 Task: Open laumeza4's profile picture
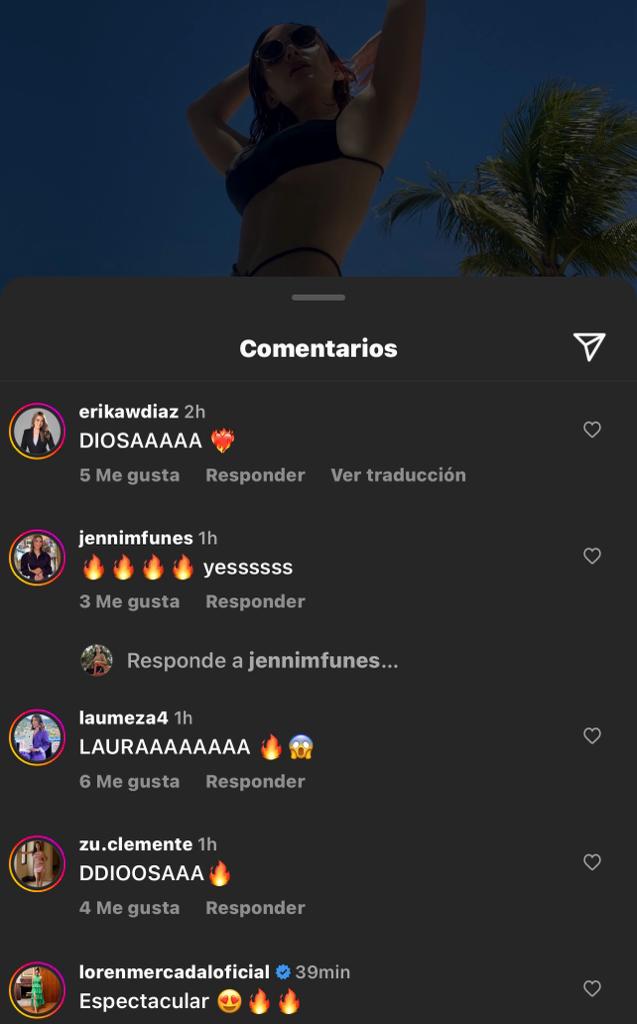[x=37, y=738]
